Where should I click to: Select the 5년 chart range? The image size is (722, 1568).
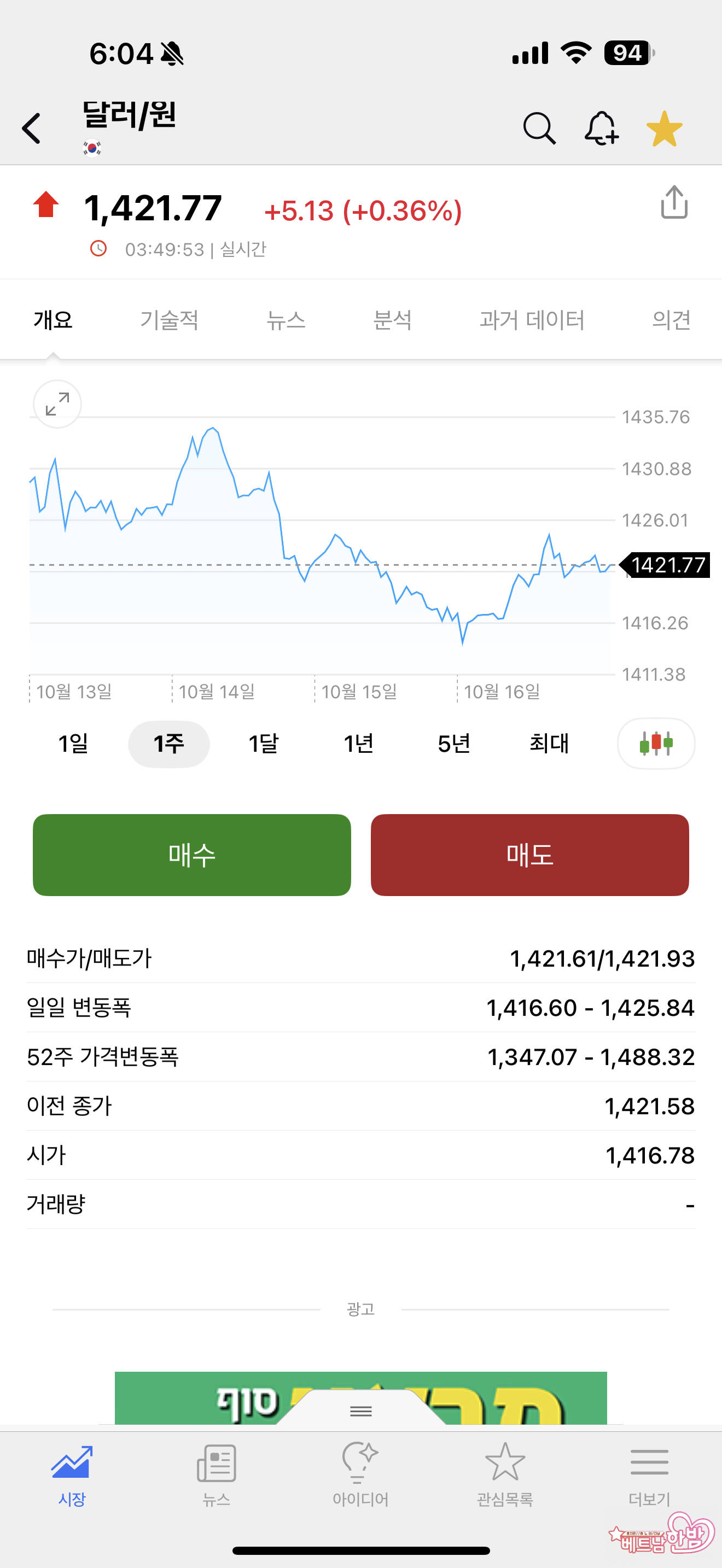[453, 743]
